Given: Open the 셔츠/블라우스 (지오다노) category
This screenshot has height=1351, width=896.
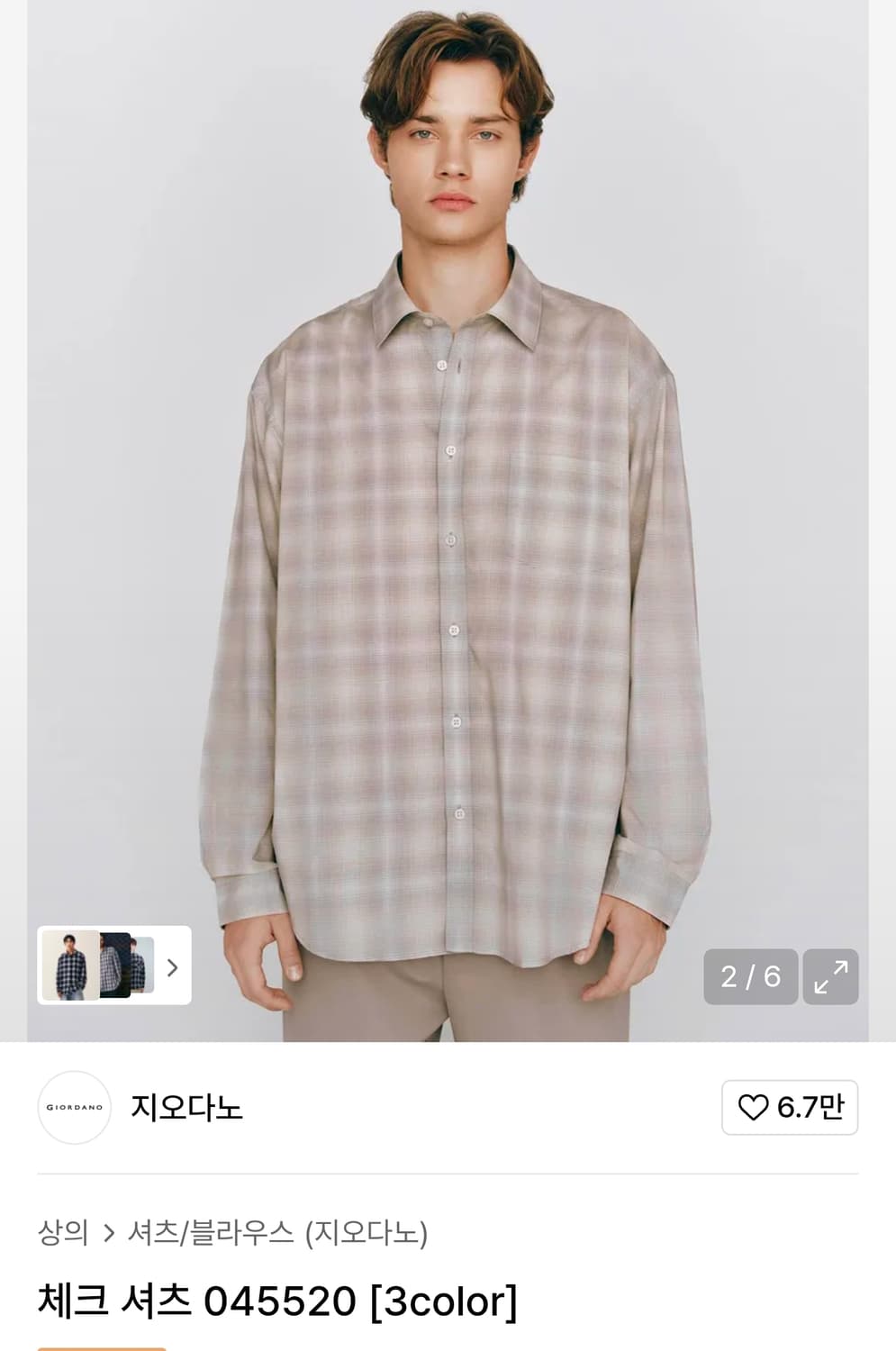Looking at the screenshot, I should pos(277,1231).
